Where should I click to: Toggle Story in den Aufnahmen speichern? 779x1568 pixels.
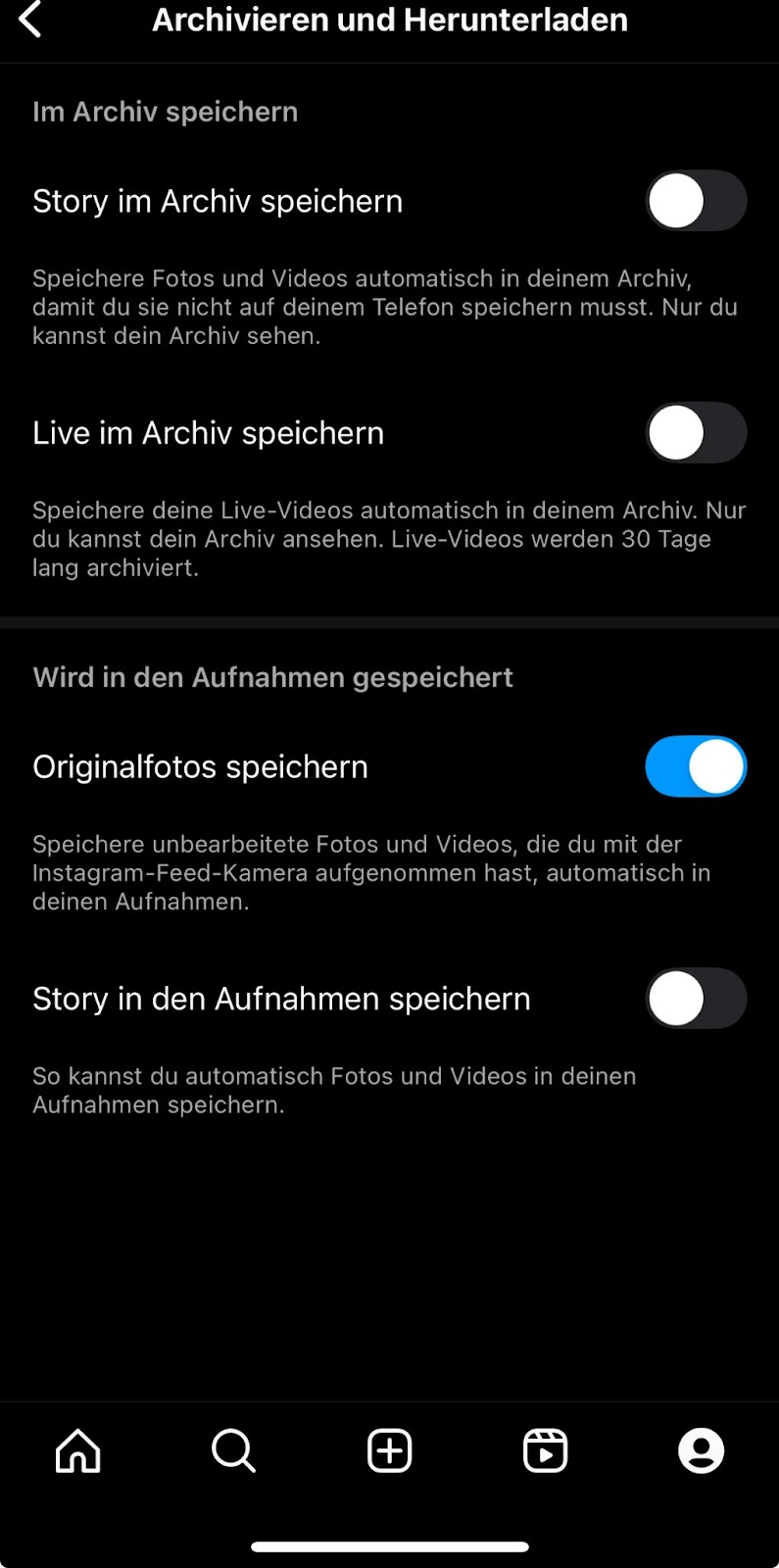pyautogui.click(x=696, y=999)
